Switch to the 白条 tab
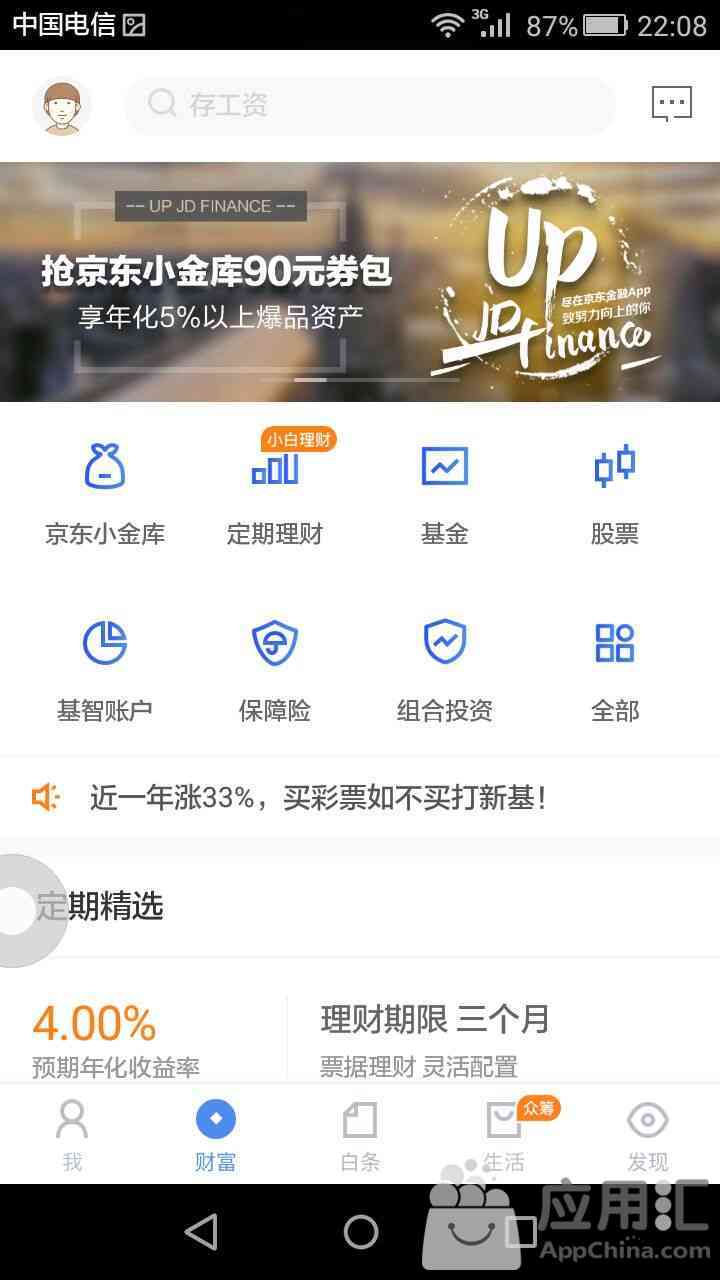The height and width of the screenshot is (1280, 720). click(x=360, y=1135)
